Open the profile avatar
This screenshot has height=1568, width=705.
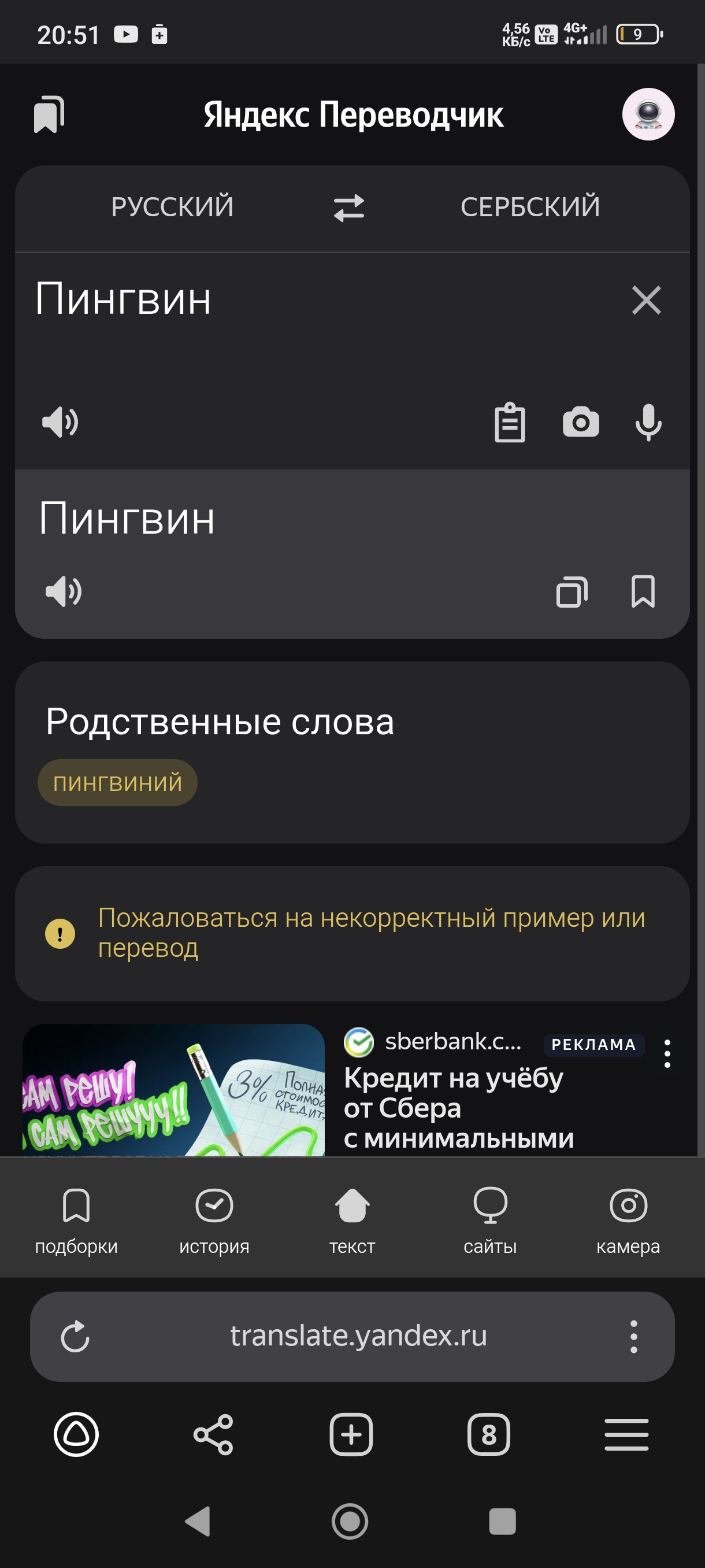648,114
